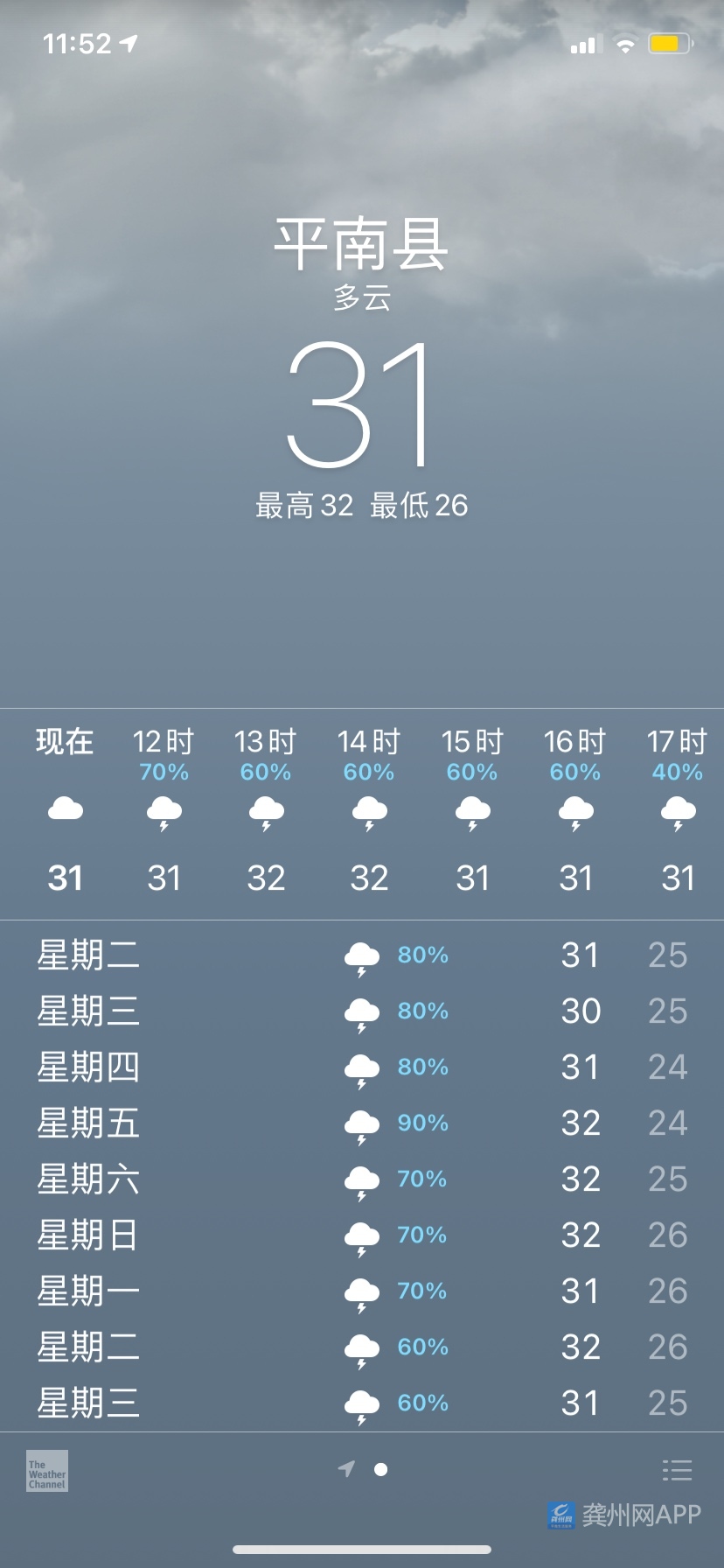Open The Weather Channel link
The width and height of the screenshot is (724, 1568).
(x=47, y=1471)
